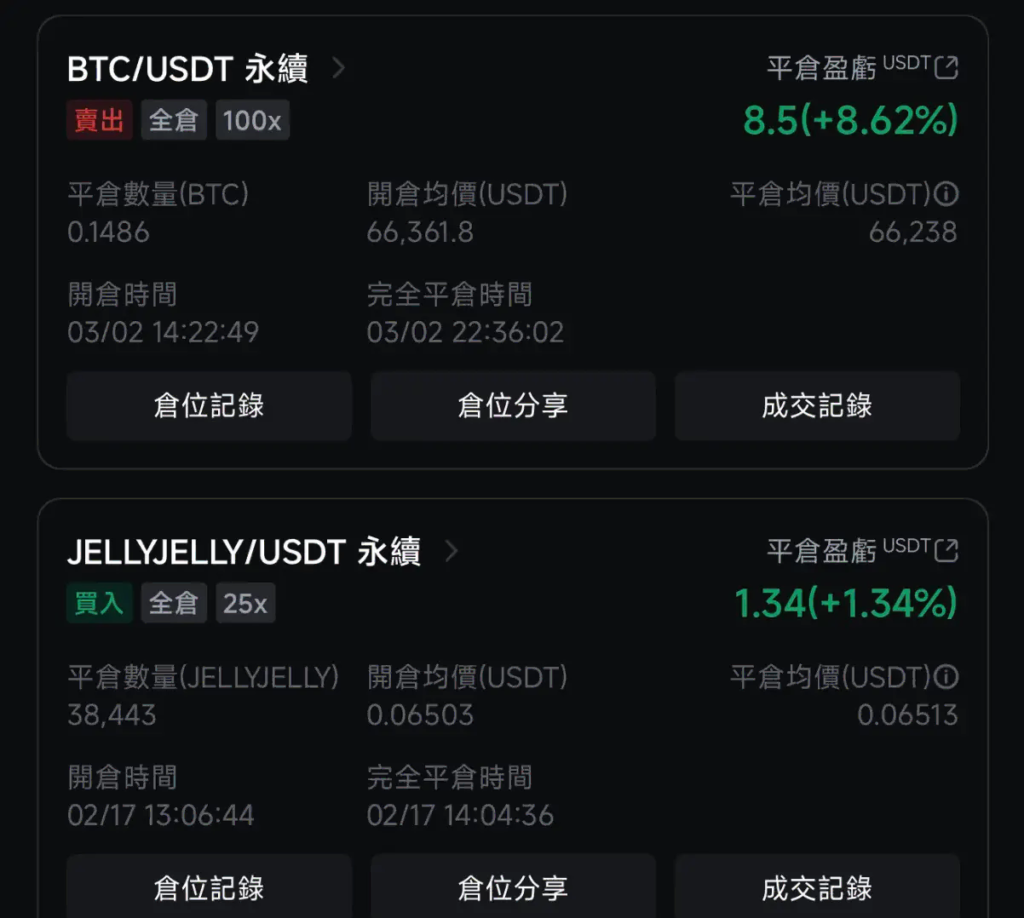Share JELLYJELLY/USDT 平倉盈虧 via export icon
Image resolution: width=1024 pixels, height=918 pixels.
coord(946,551)
